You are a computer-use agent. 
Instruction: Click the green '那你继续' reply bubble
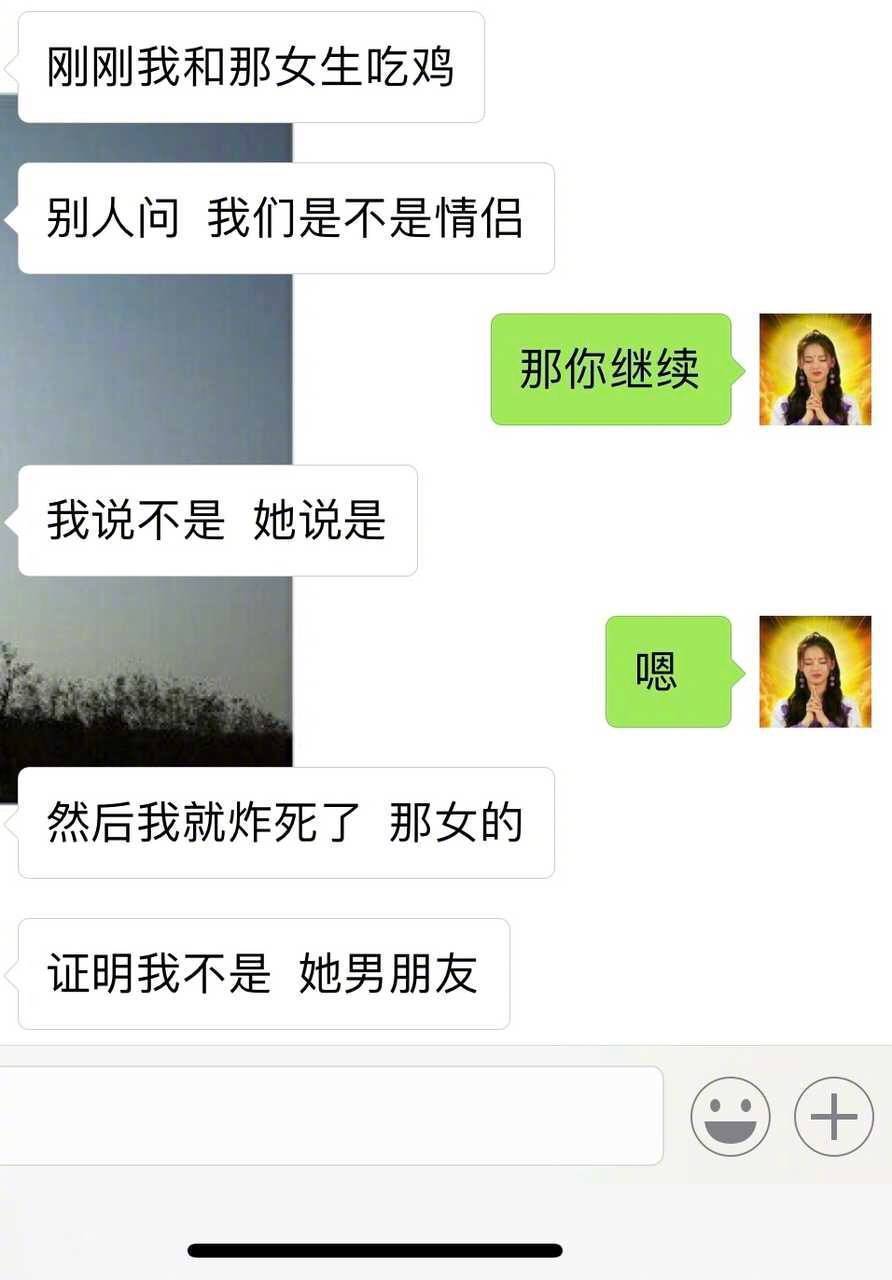pyautogui.click(x=612, y=370)
